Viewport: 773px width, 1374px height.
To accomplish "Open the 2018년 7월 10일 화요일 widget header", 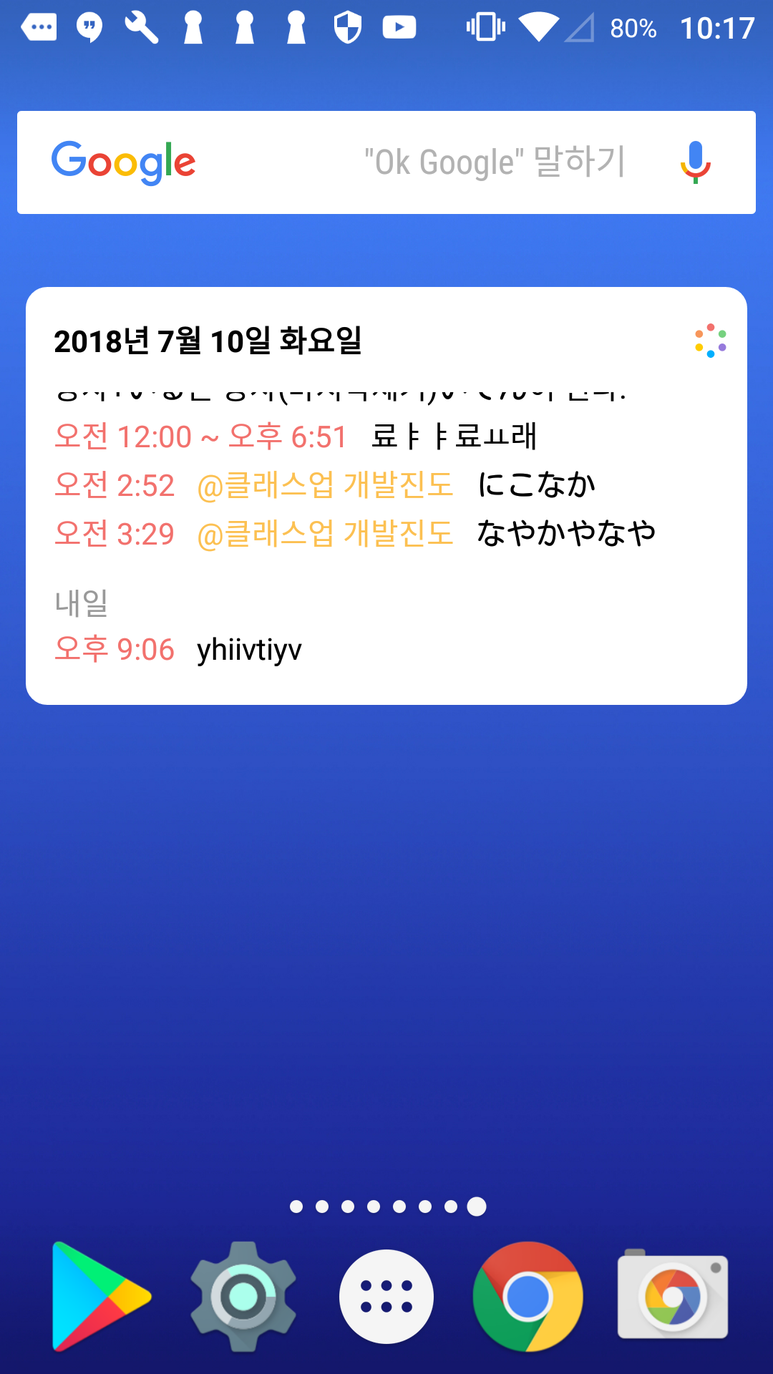I will (208, 341).
